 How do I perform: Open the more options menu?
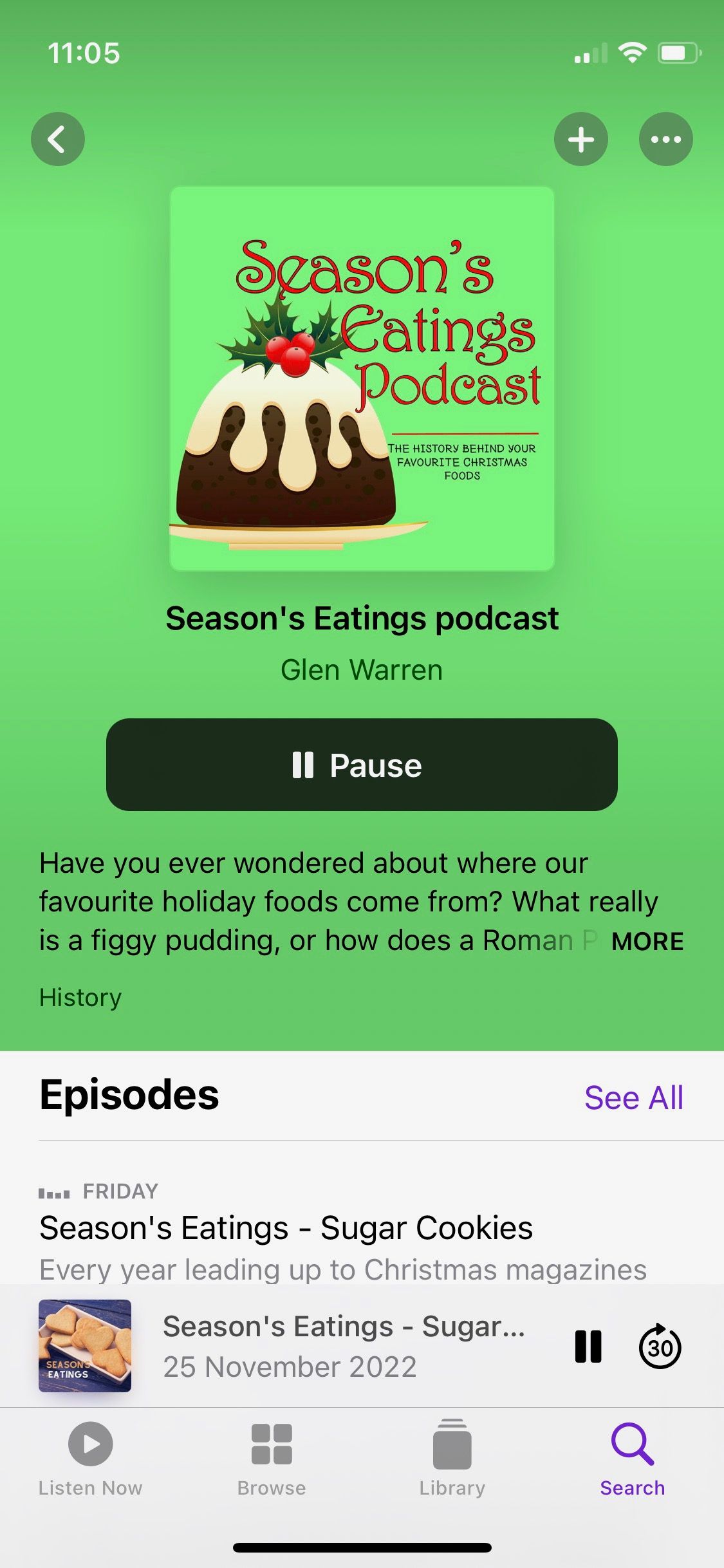(x=665, y=139)
